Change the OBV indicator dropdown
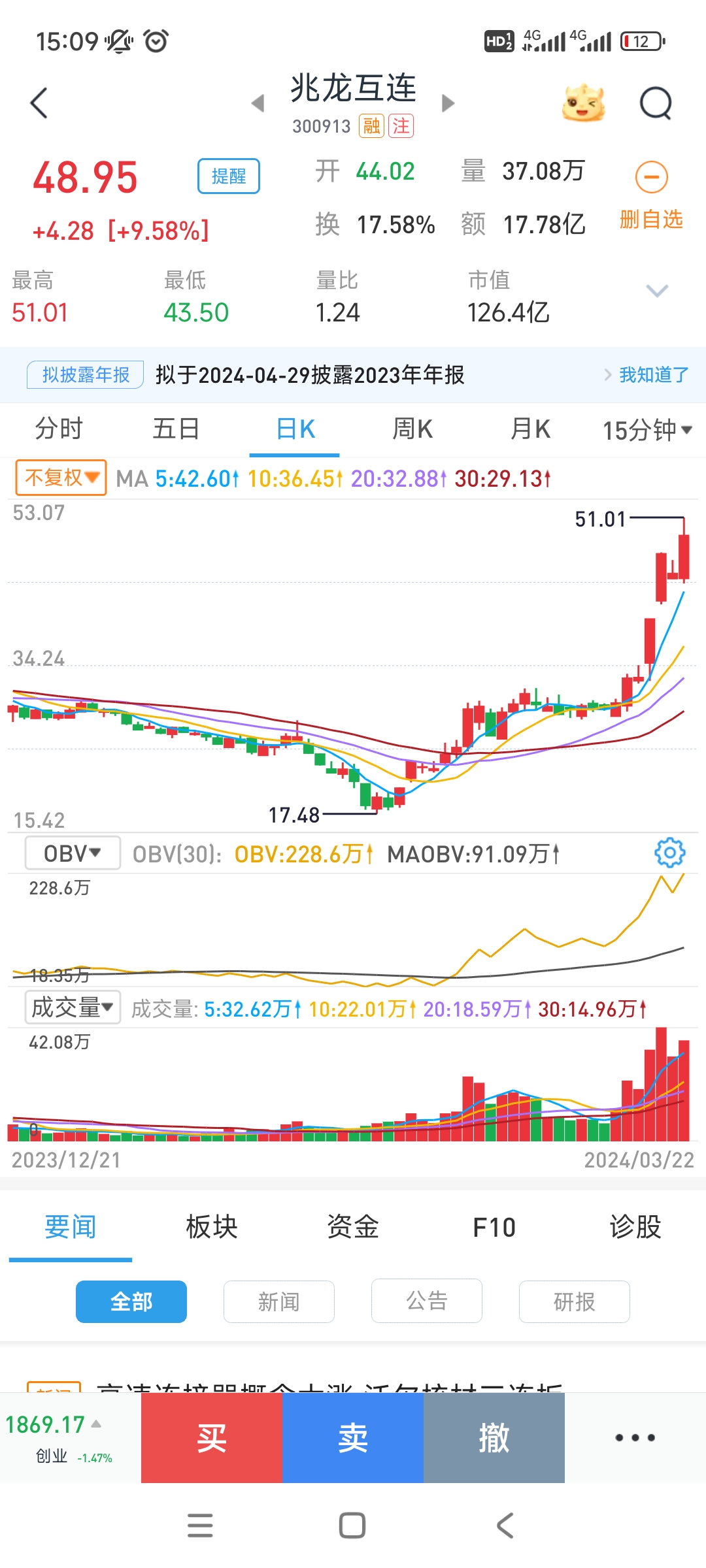706x1568 pixels. tap(73, 853)
